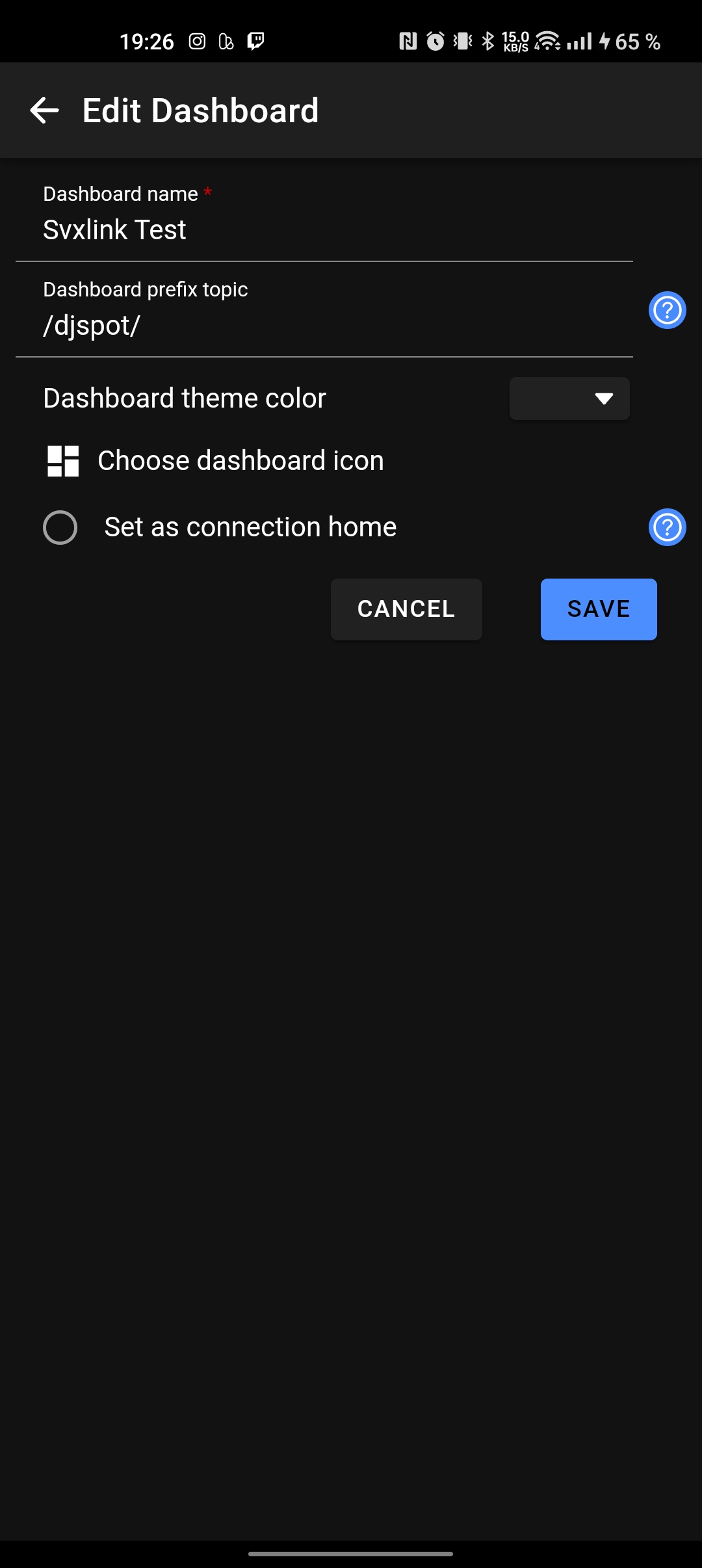Edit the Dashboard prefix topic field
The height and width of the screenshot is (1568, 702).
pos(324,325)
